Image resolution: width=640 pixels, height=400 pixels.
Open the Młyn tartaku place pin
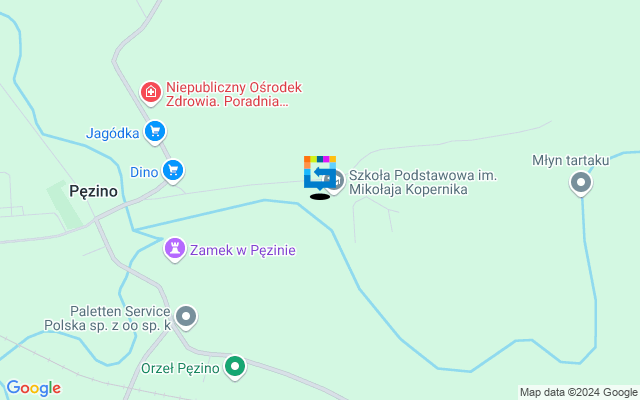pos(581,183)
